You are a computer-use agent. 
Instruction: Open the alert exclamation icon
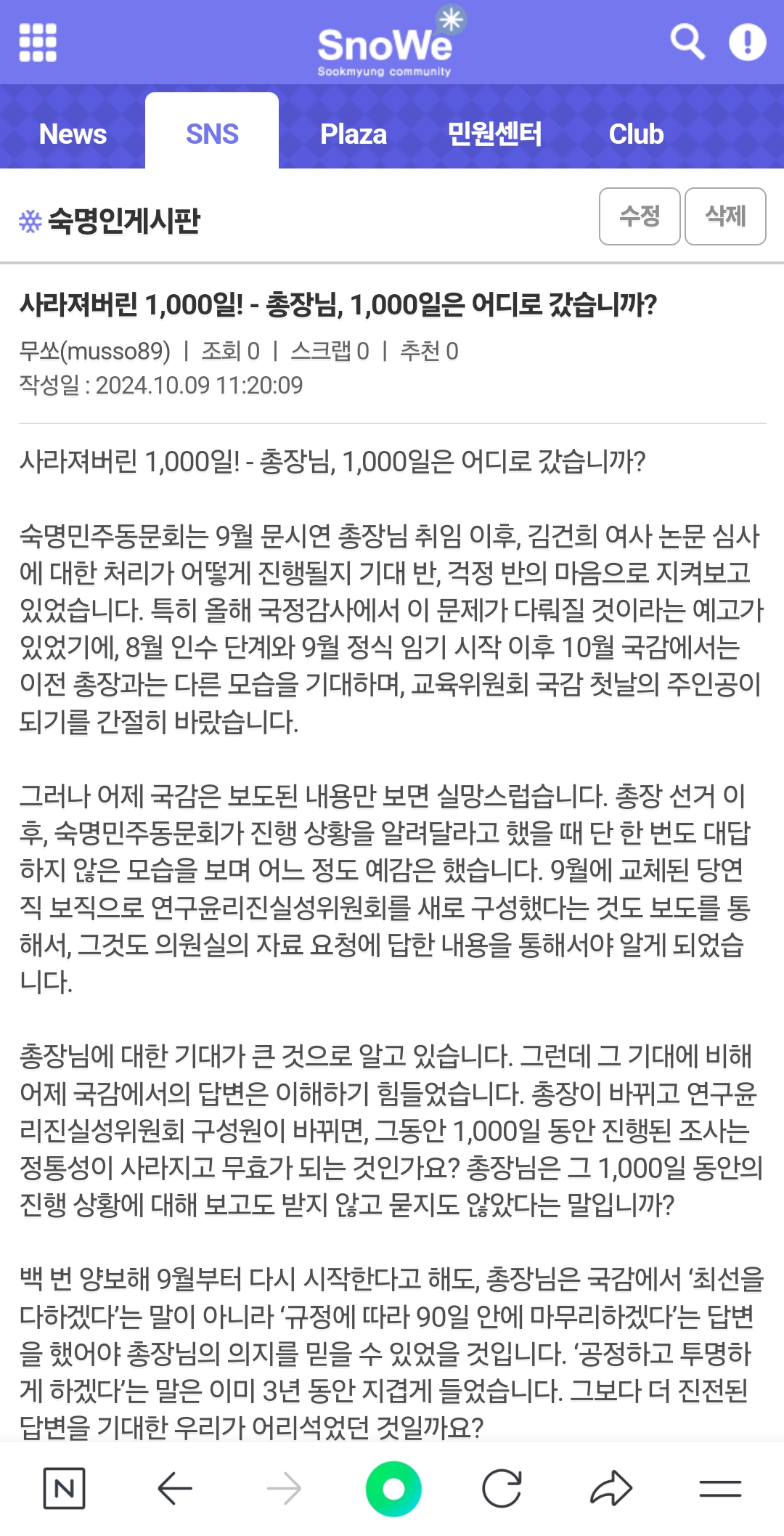click(747, 42)
